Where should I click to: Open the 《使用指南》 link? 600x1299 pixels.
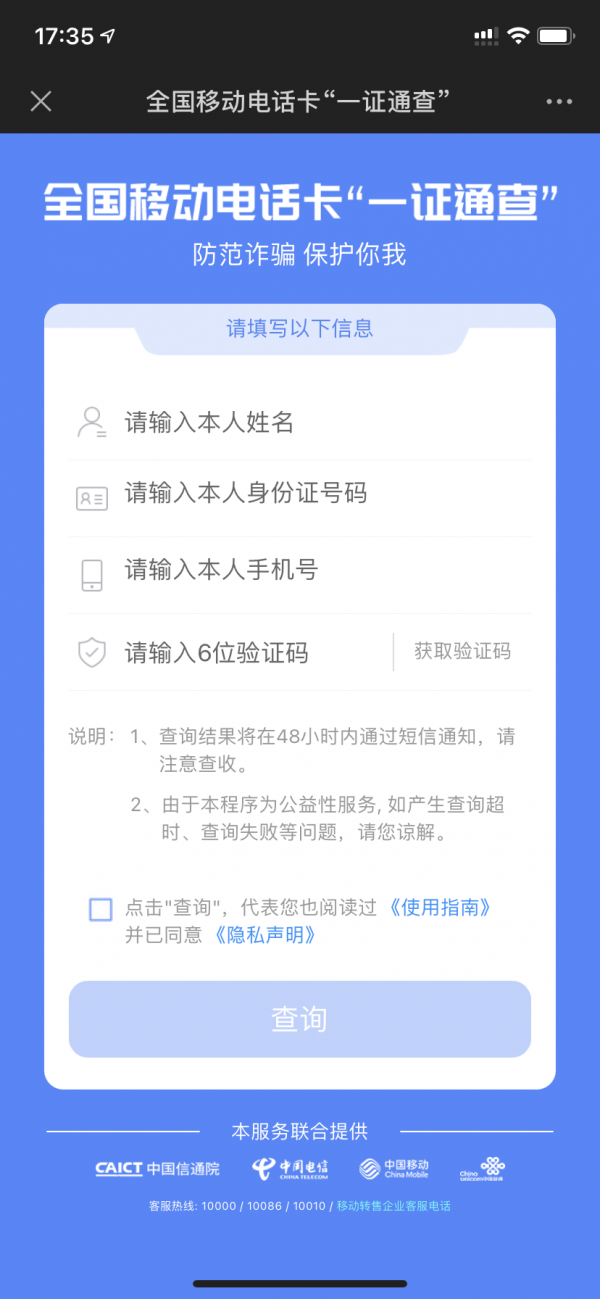[x=441, y=908]
